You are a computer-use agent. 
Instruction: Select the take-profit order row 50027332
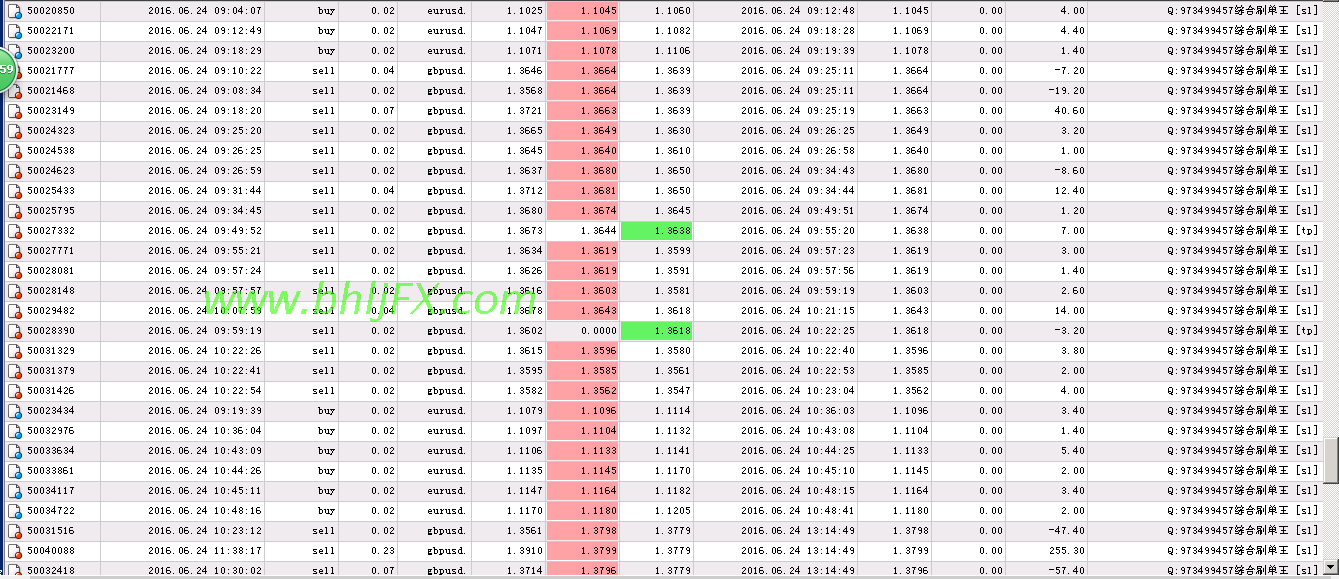pyautogui.click(x=662, y=231)
